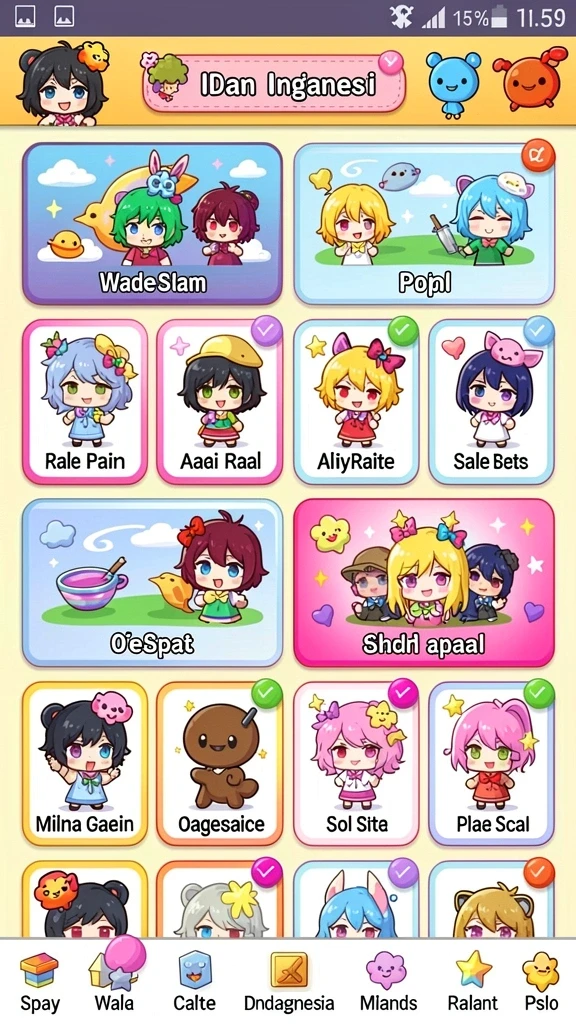Go to the Calte tab
Image resolution: width=576 pixels, height=1024 pixels.
tap(196, 983)
